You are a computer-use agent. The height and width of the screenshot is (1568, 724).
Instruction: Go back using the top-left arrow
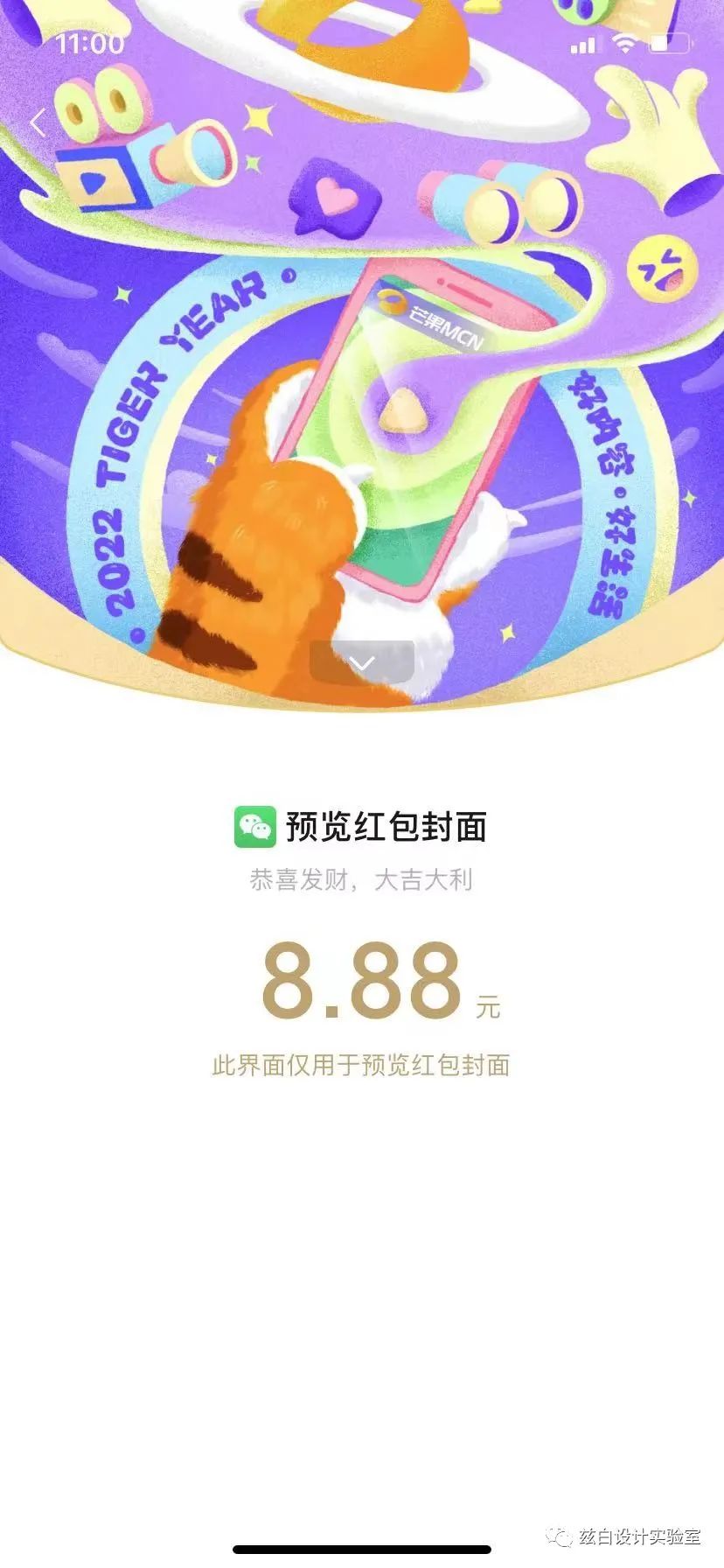click(x=38, y=122)
